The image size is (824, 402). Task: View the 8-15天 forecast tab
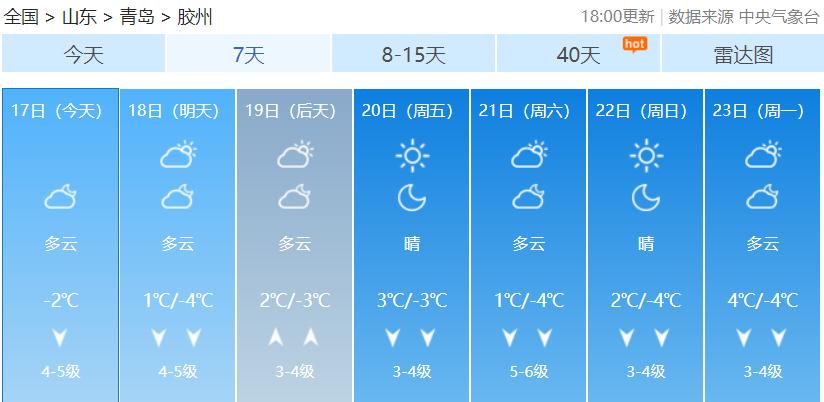[x=413, y=54]
